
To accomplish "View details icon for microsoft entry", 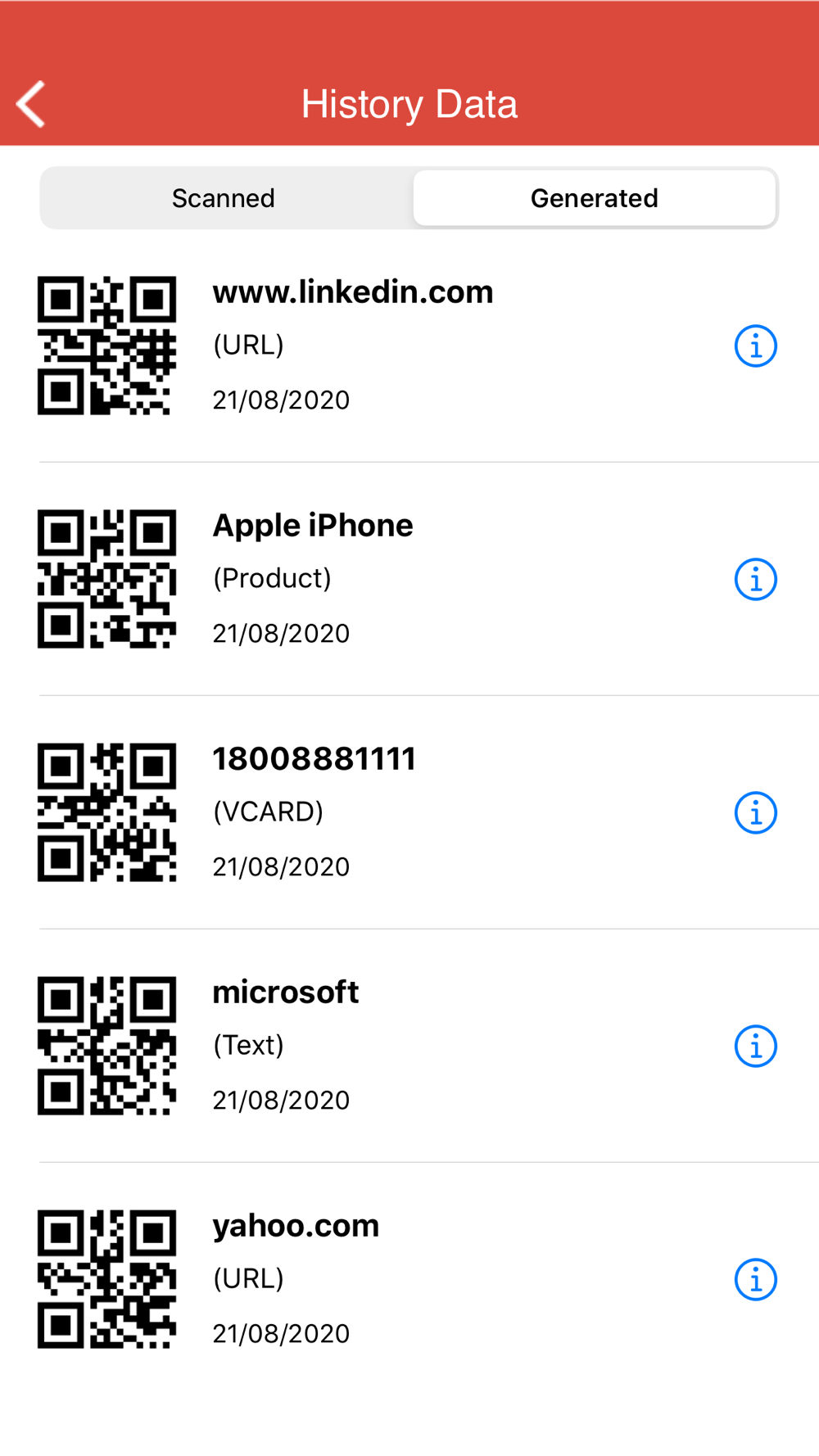I will click(755, 1046).
